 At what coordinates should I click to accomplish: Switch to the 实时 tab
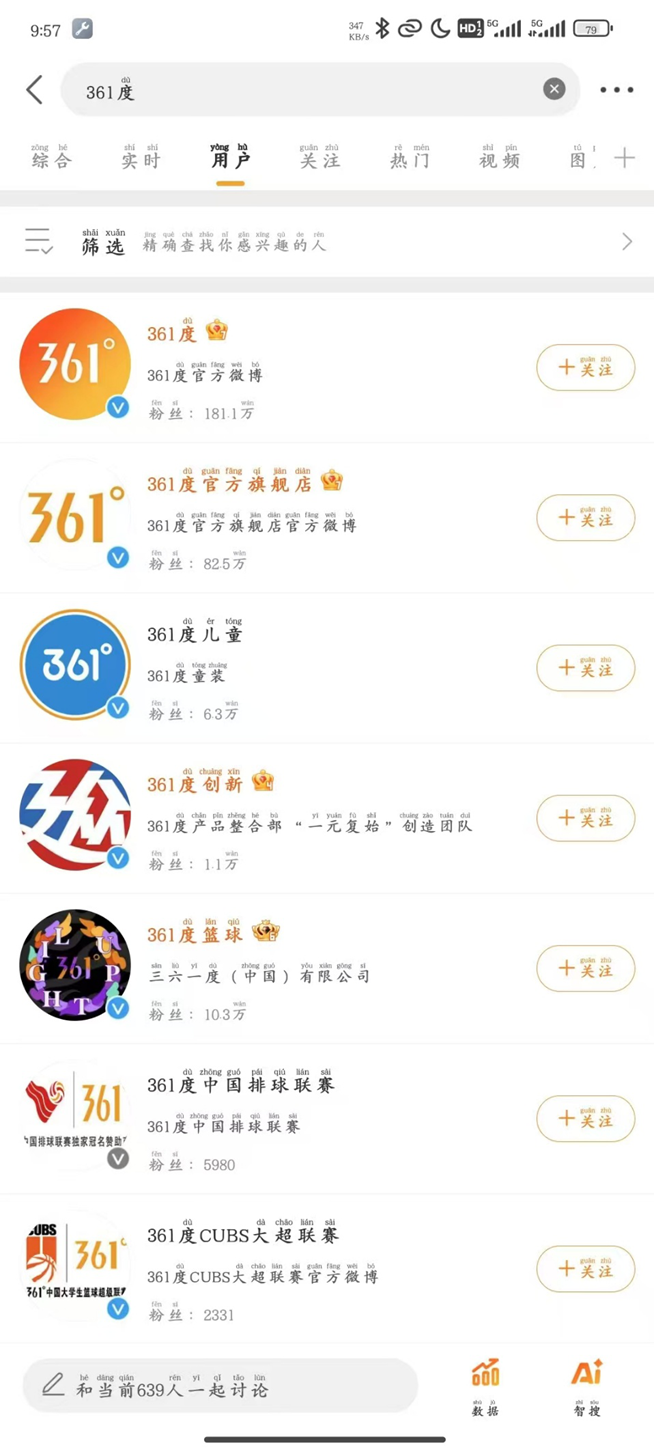pos(140,158)
